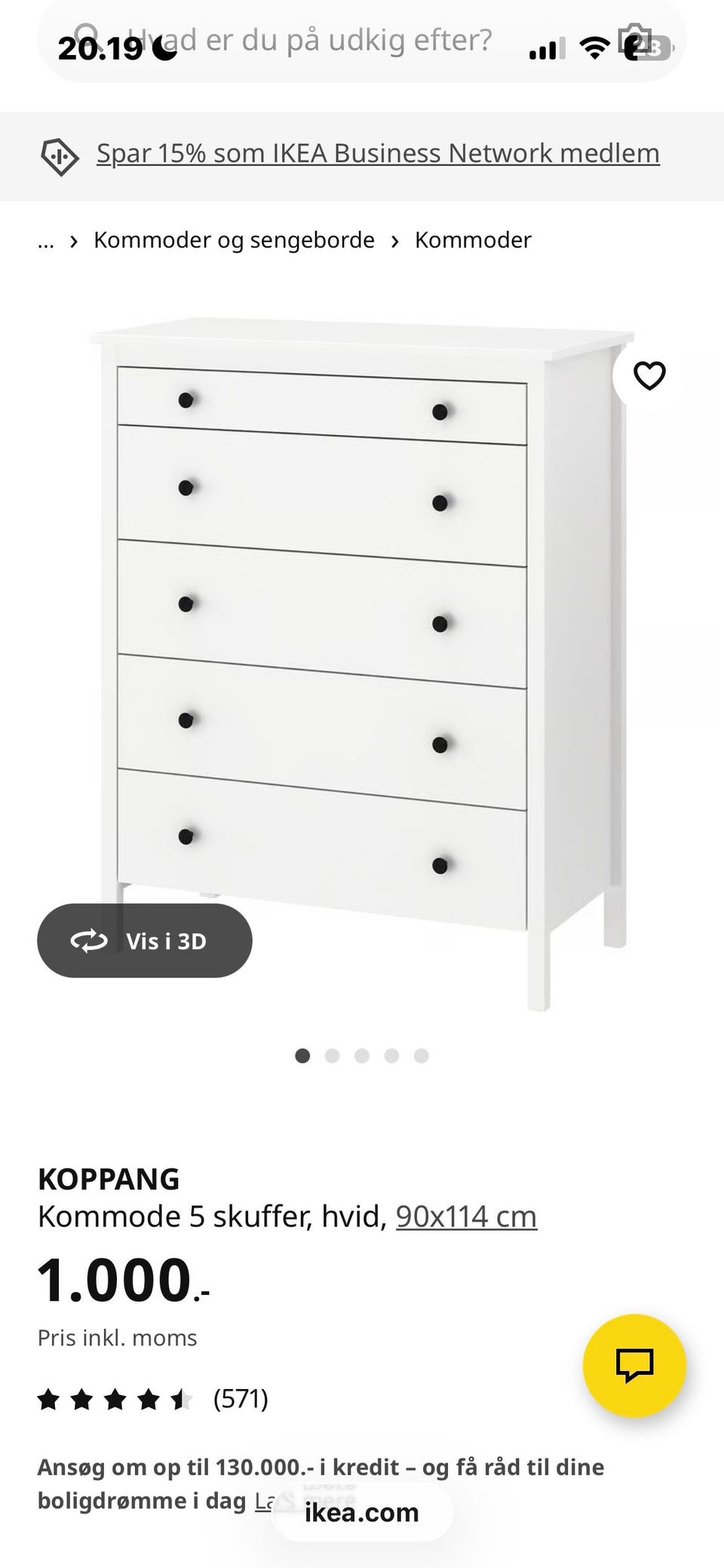Tap the ikea.com address pill
The width and height of the screenshot is (724, 1568).
coord(362,1512)
